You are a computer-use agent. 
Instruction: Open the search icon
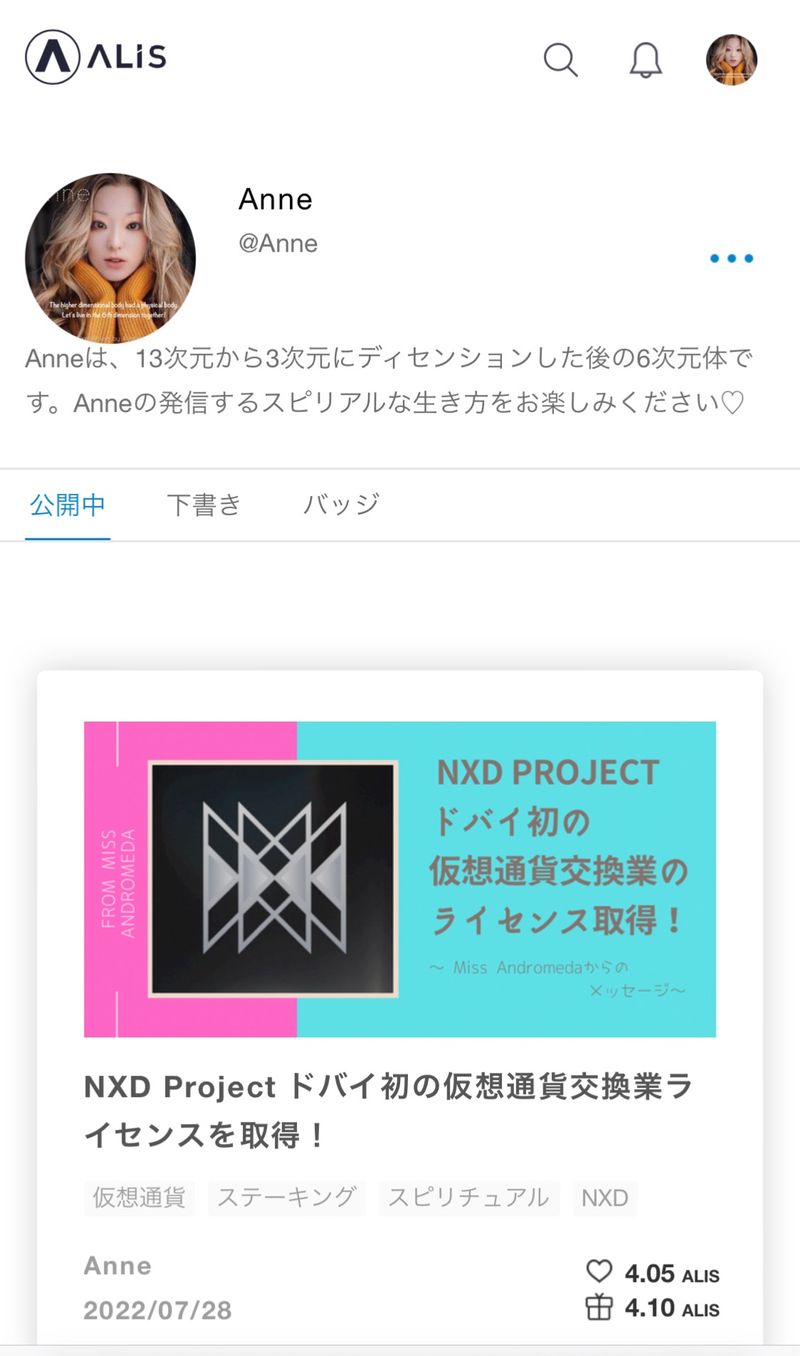coord(560,60)
